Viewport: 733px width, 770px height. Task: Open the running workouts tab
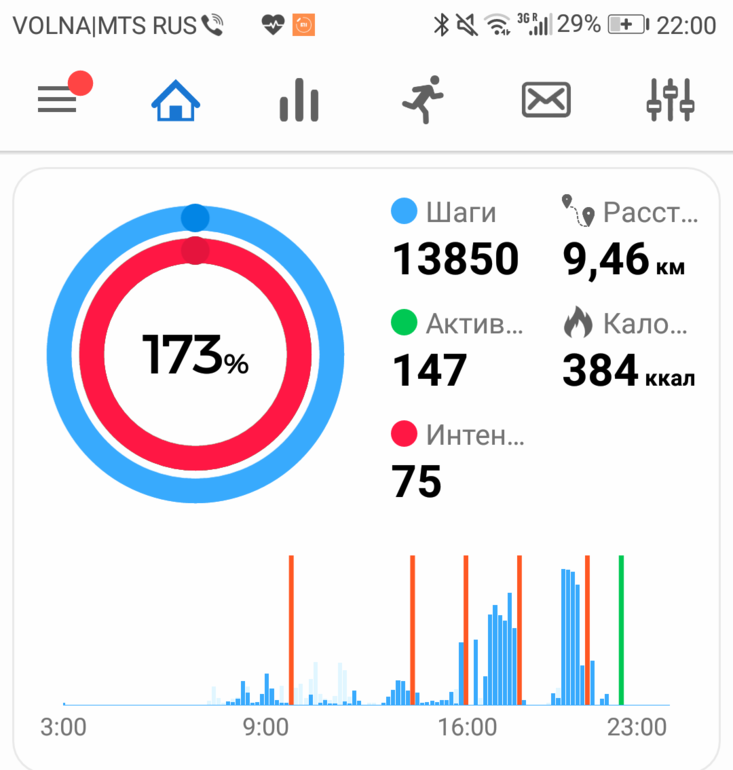coord(423,100)
